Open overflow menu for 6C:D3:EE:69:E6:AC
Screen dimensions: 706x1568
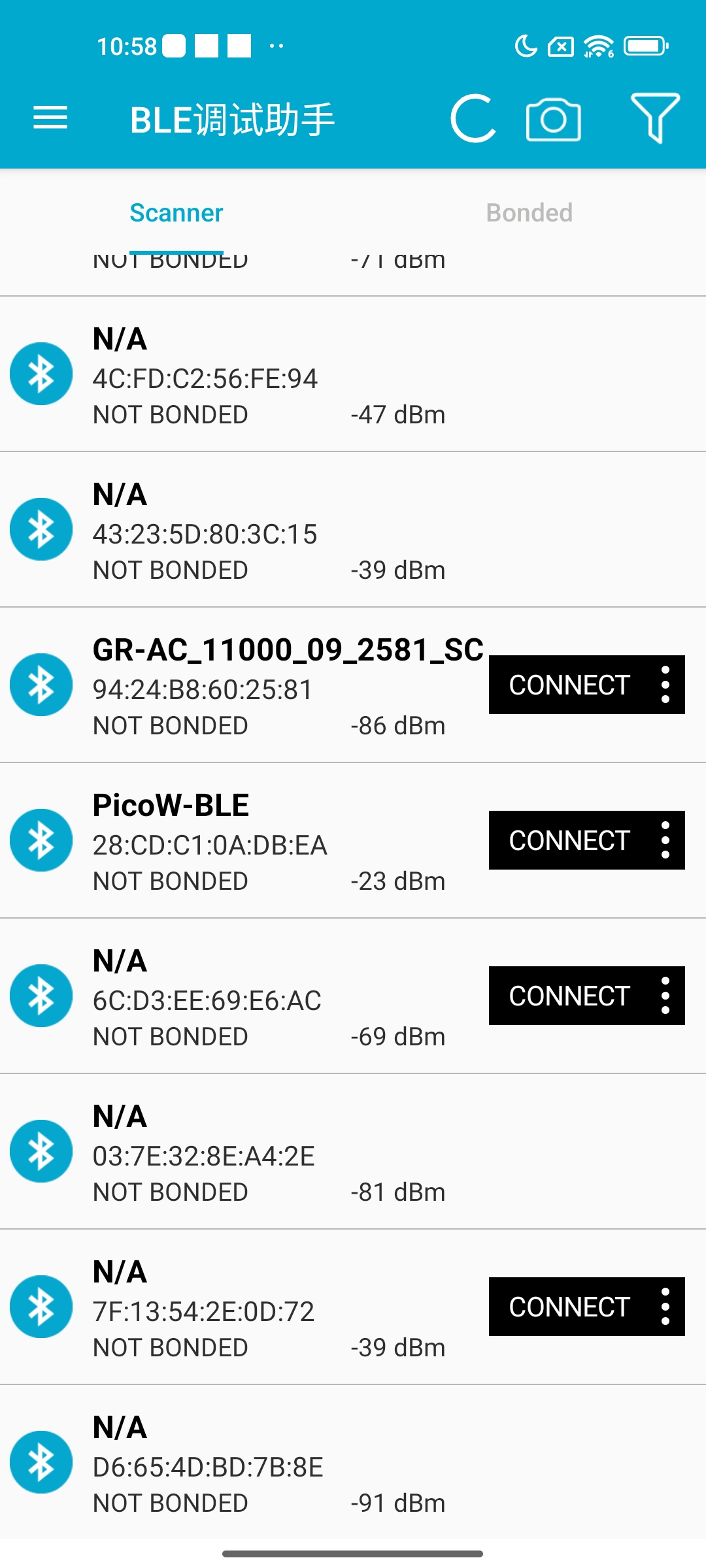click(665, 996)
